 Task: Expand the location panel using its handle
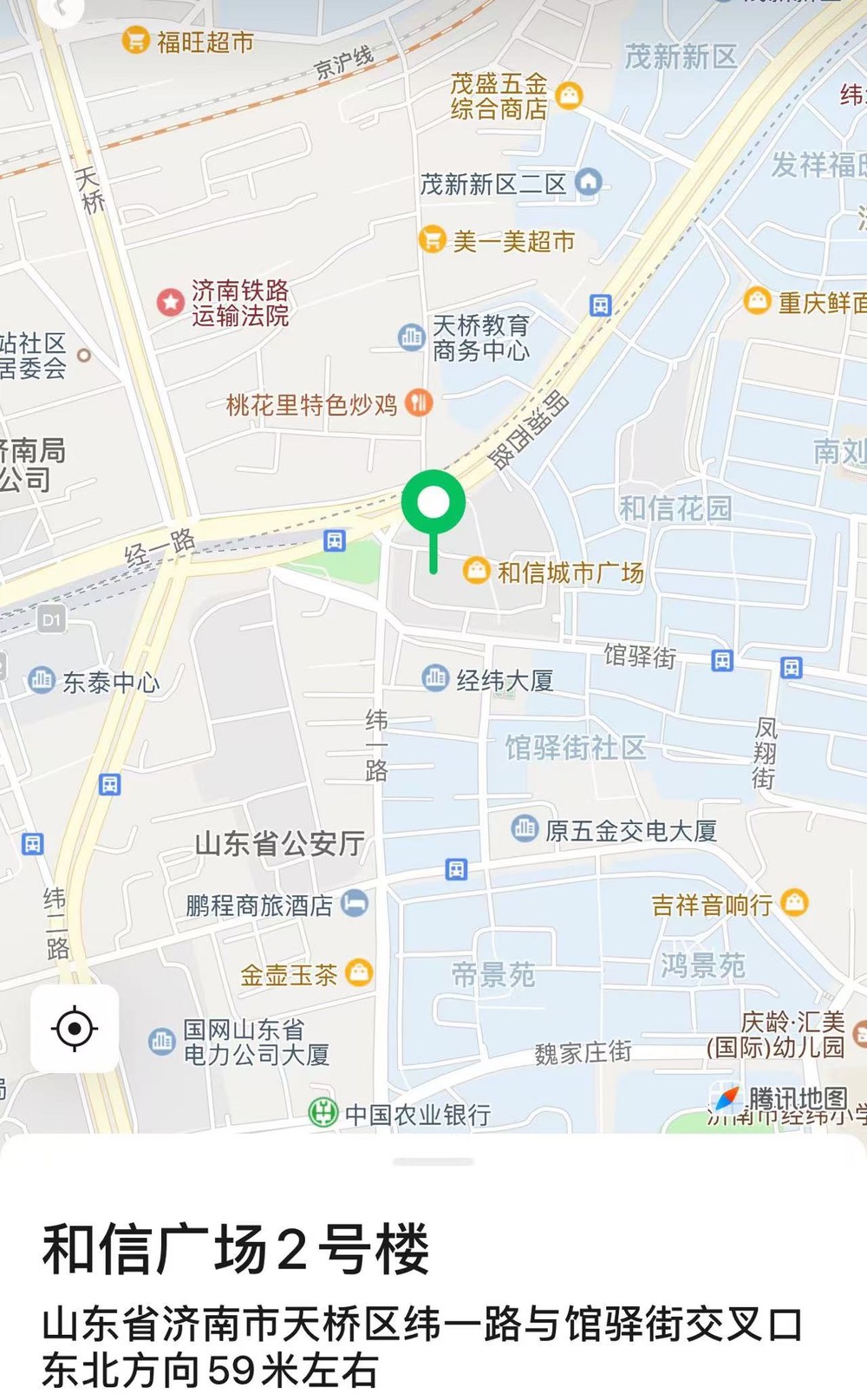coord(433,1161)
